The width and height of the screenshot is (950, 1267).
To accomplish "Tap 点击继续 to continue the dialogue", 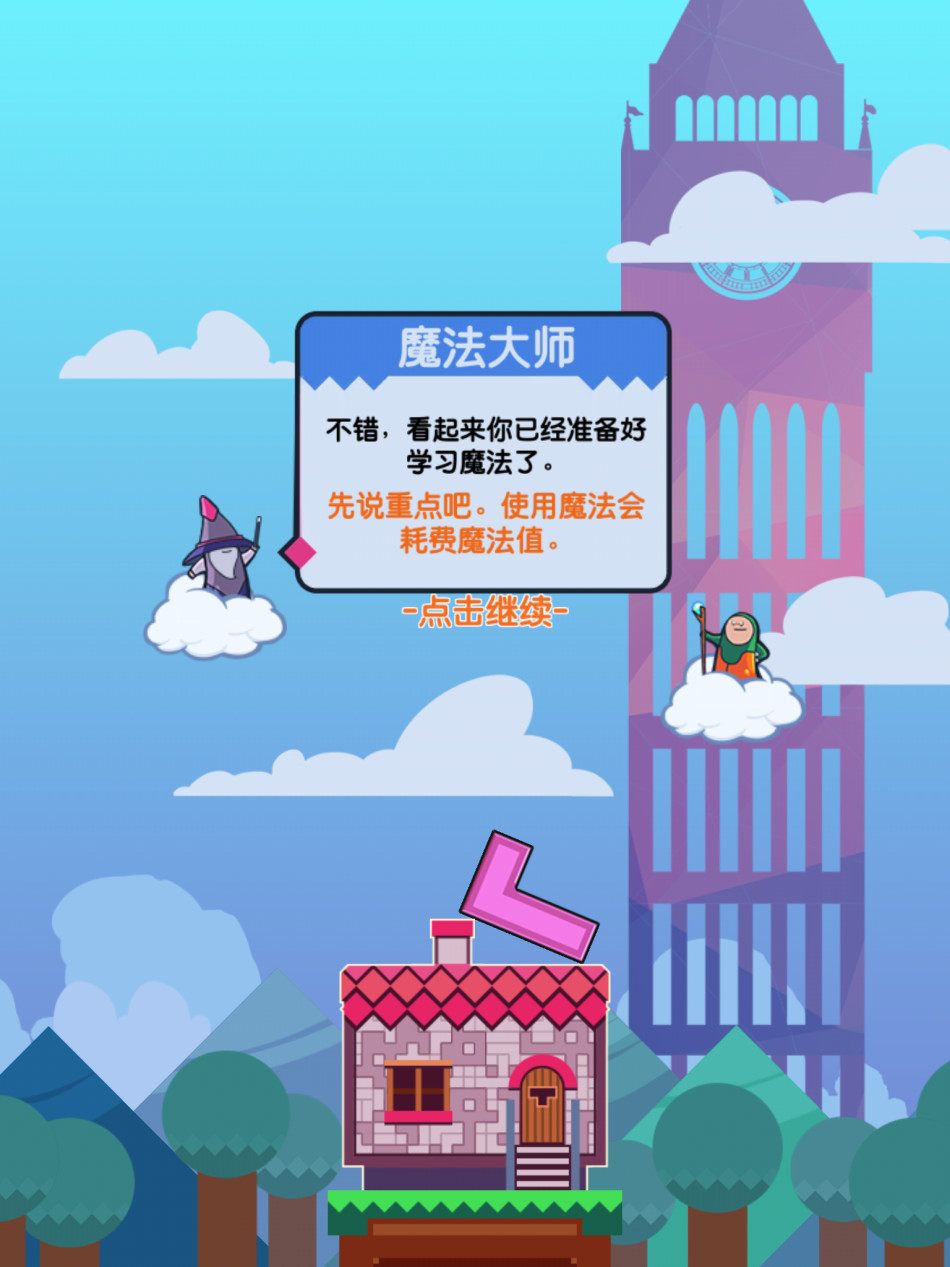I will [485, 612].
